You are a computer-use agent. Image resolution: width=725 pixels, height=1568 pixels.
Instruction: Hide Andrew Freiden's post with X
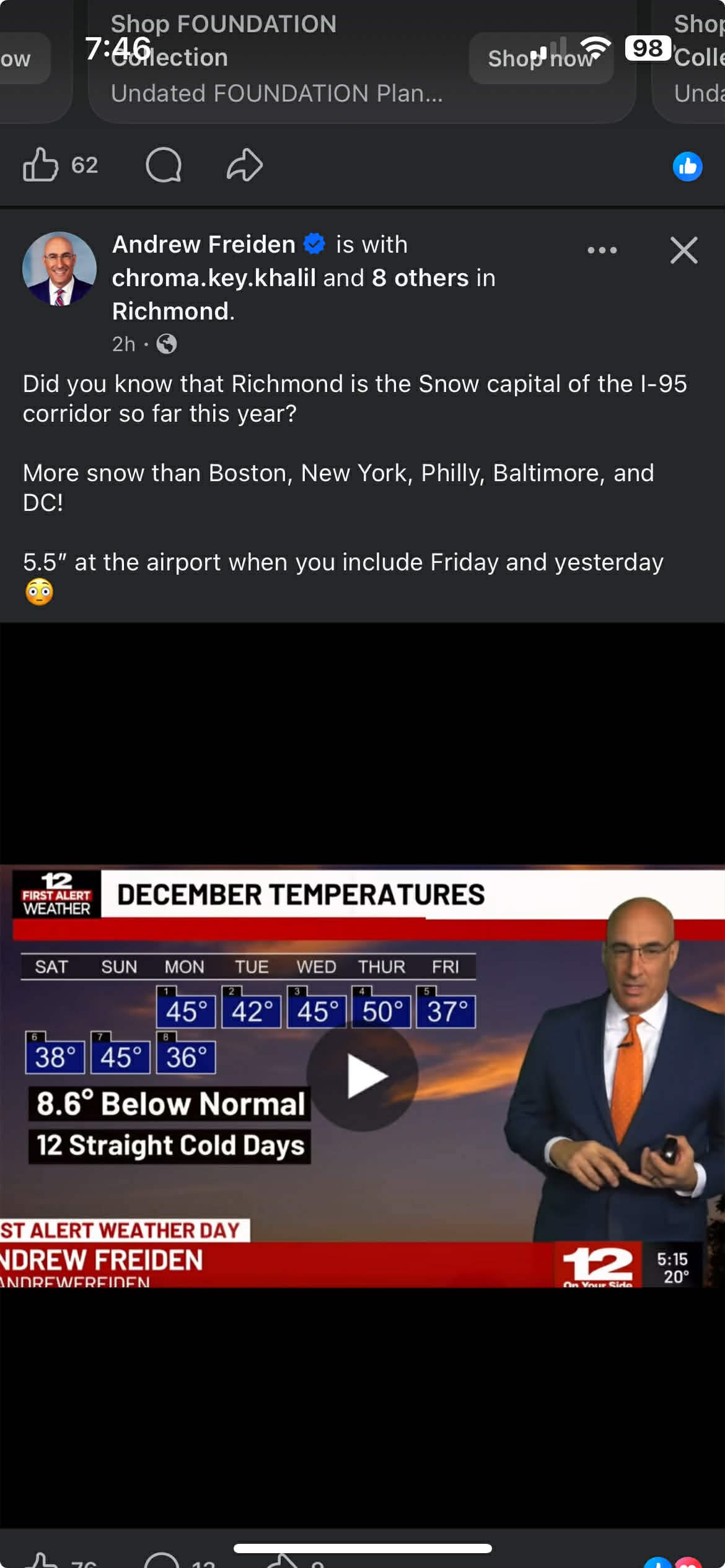(x=683, y=250)
